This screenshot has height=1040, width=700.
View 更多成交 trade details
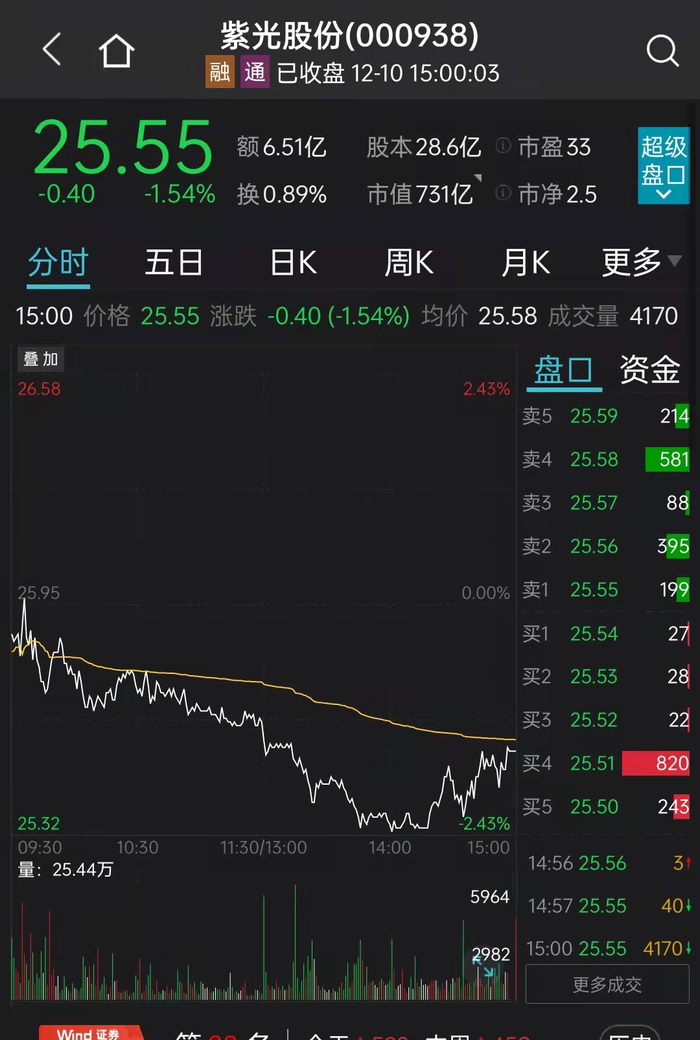[x=607, y=985]
